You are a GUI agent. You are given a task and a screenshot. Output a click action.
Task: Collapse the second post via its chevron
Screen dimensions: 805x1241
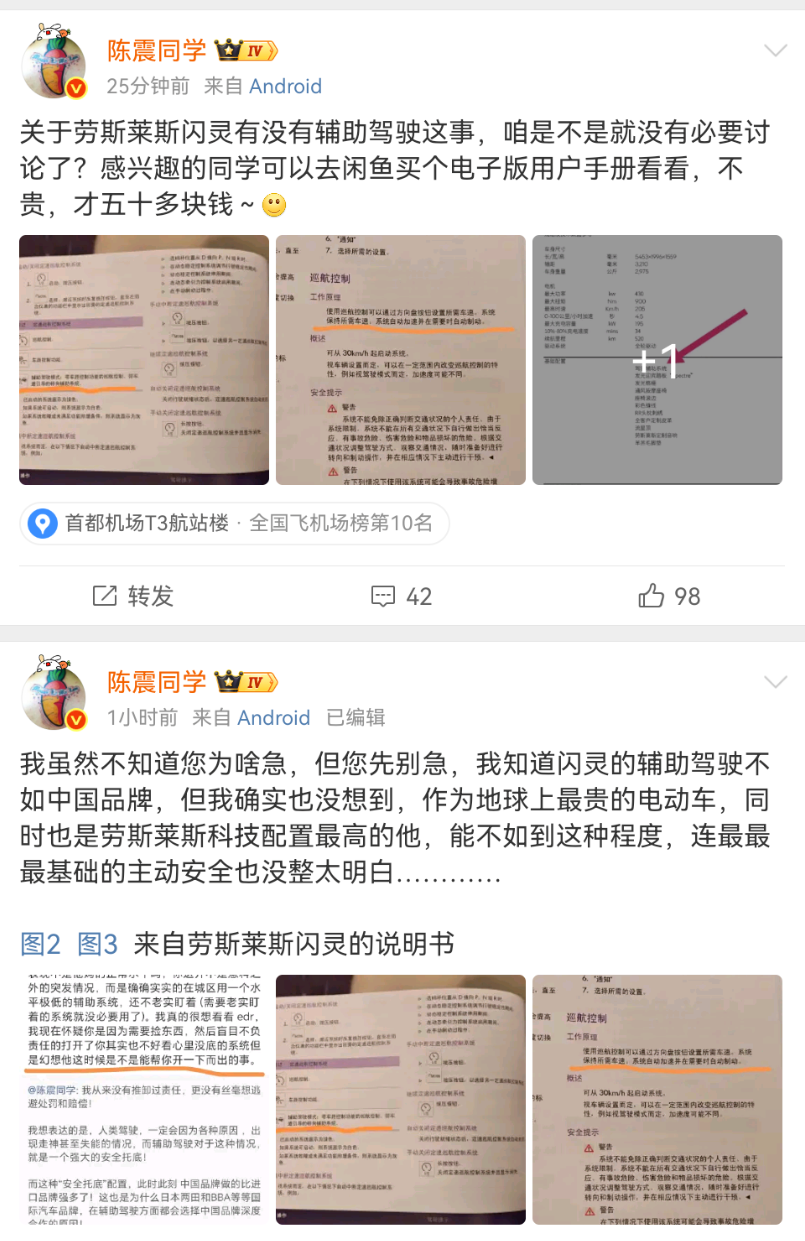click(776, 681)
